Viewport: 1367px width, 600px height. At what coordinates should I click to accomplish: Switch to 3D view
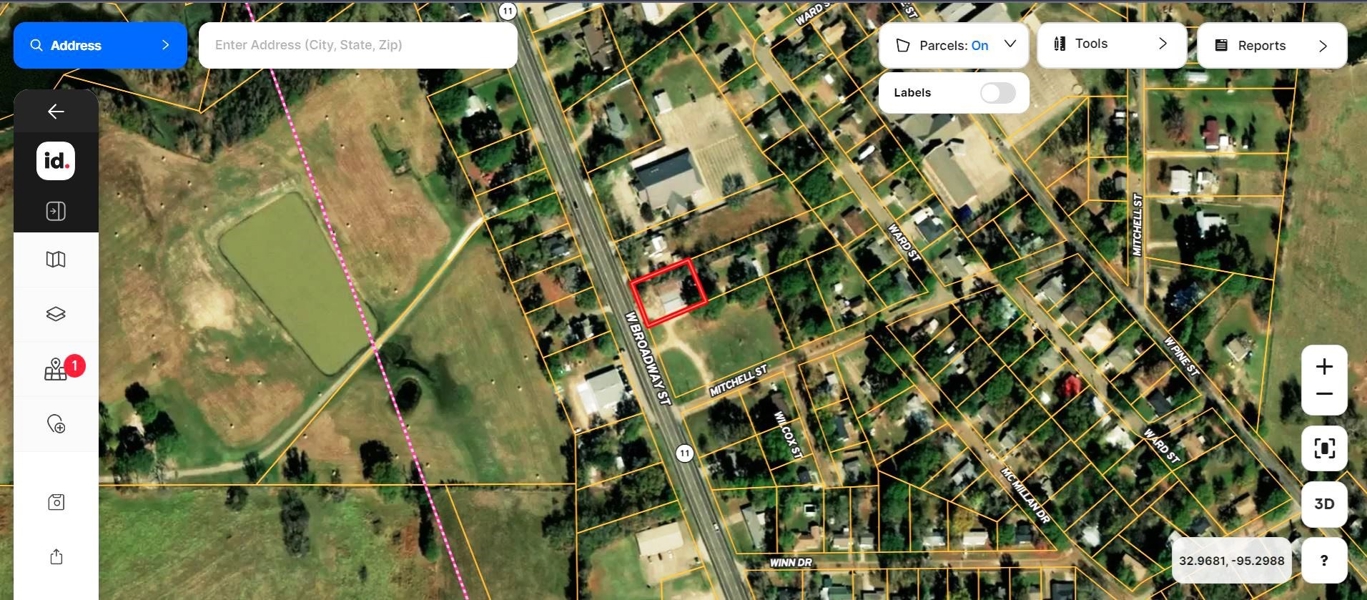tap(1324, 504)
